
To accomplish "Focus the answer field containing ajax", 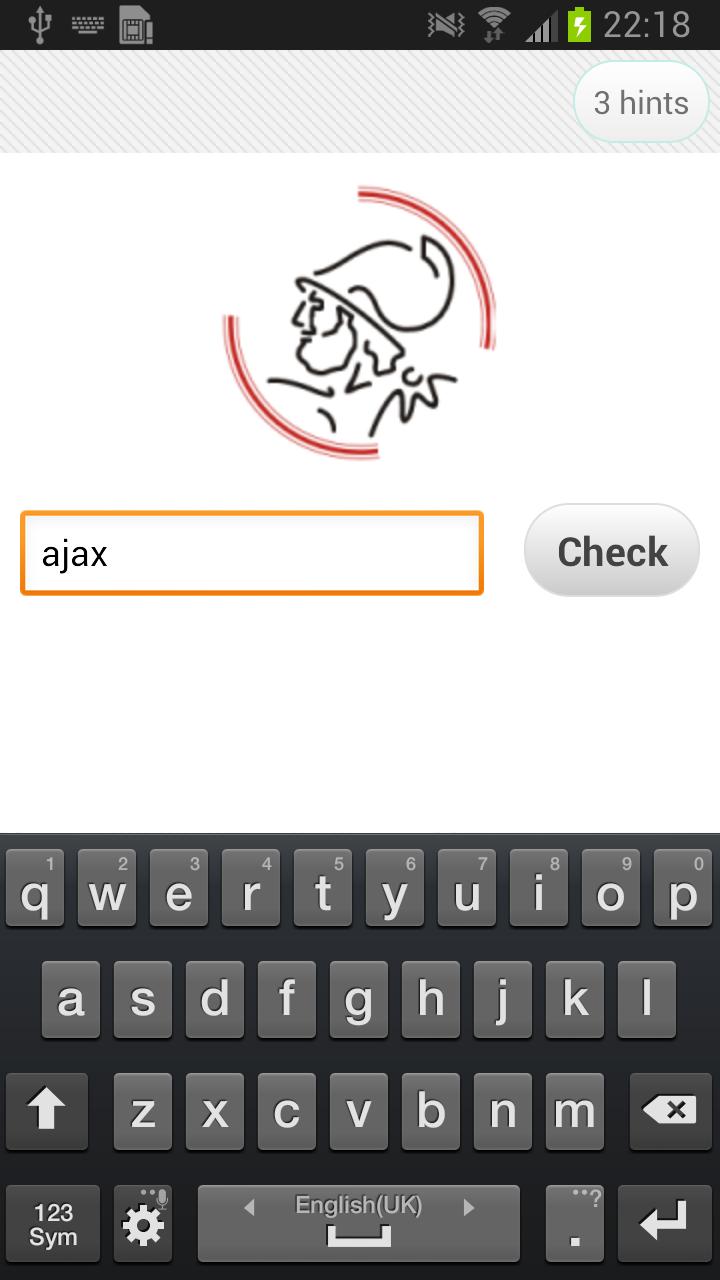I will coord(252,554).
